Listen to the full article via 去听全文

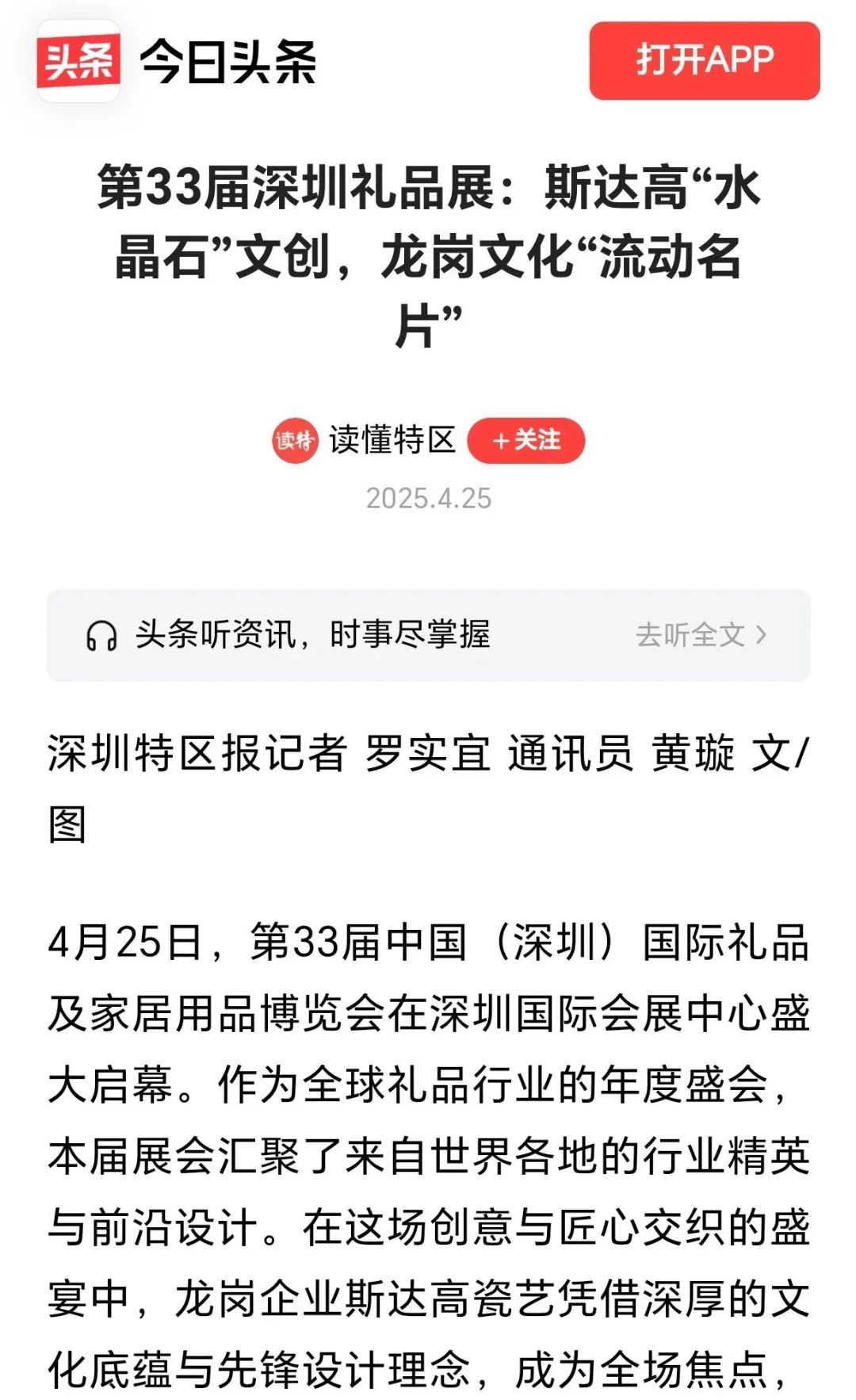coord(701,635)
